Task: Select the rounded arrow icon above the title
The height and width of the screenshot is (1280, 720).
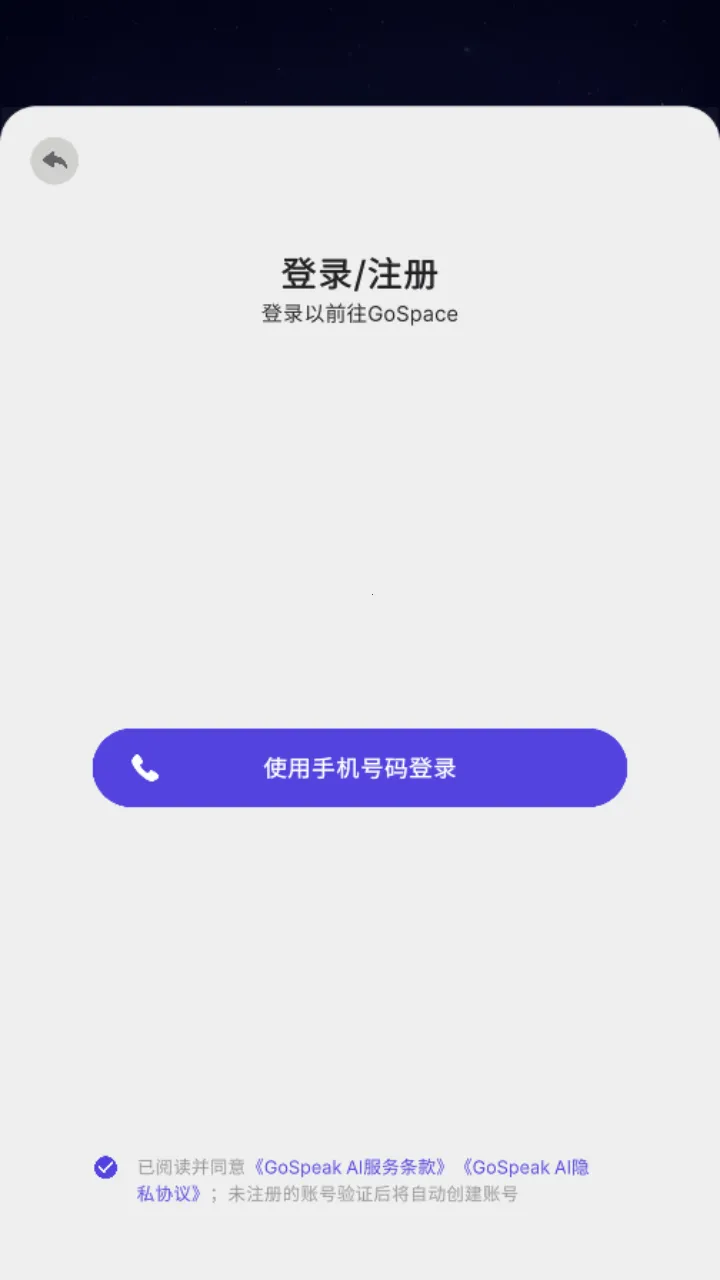Action: pyautogui.click(x=55, y=161)
